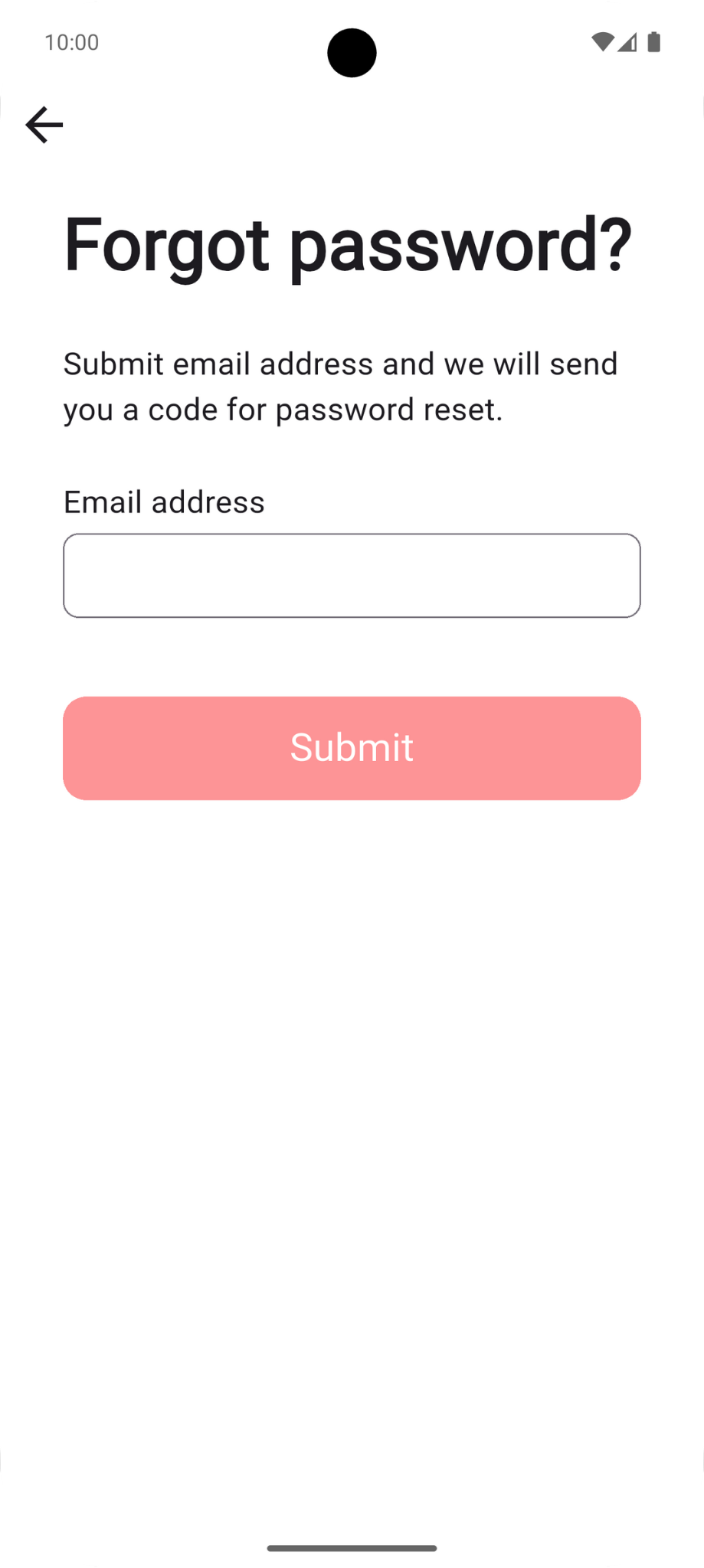
Task: Tap the Wi-Fi status icon
Action: [x=602, y=42]
